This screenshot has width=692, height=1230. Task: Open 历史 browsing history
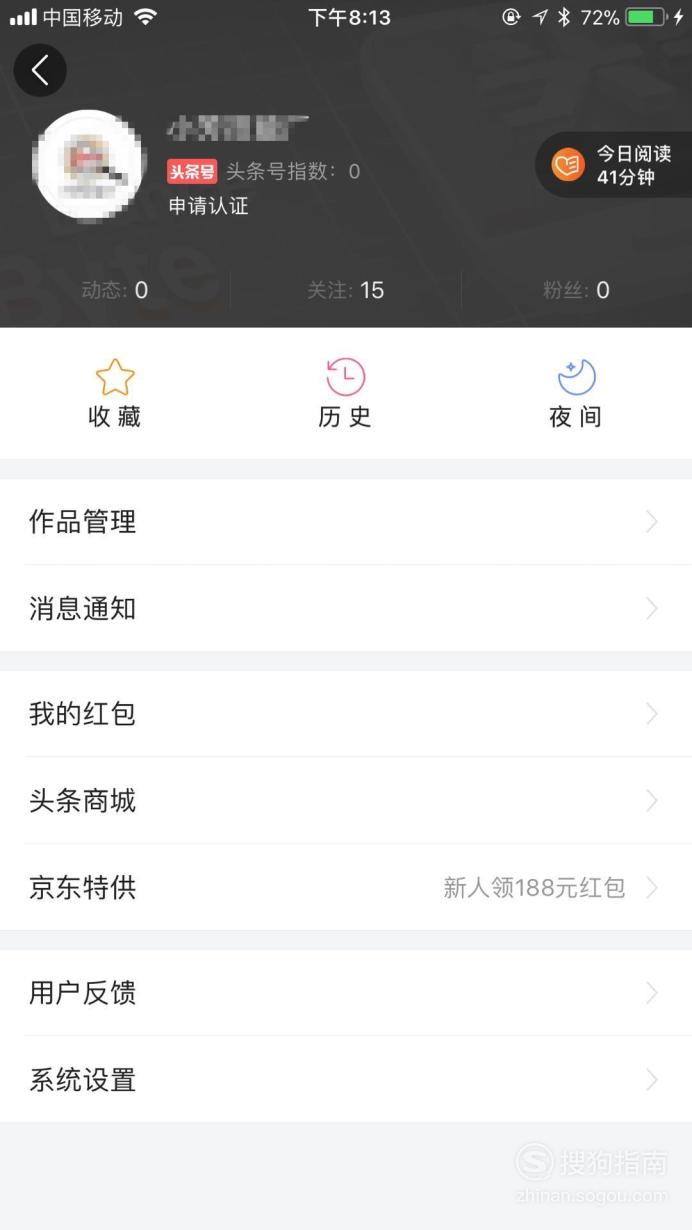[345, 394]
